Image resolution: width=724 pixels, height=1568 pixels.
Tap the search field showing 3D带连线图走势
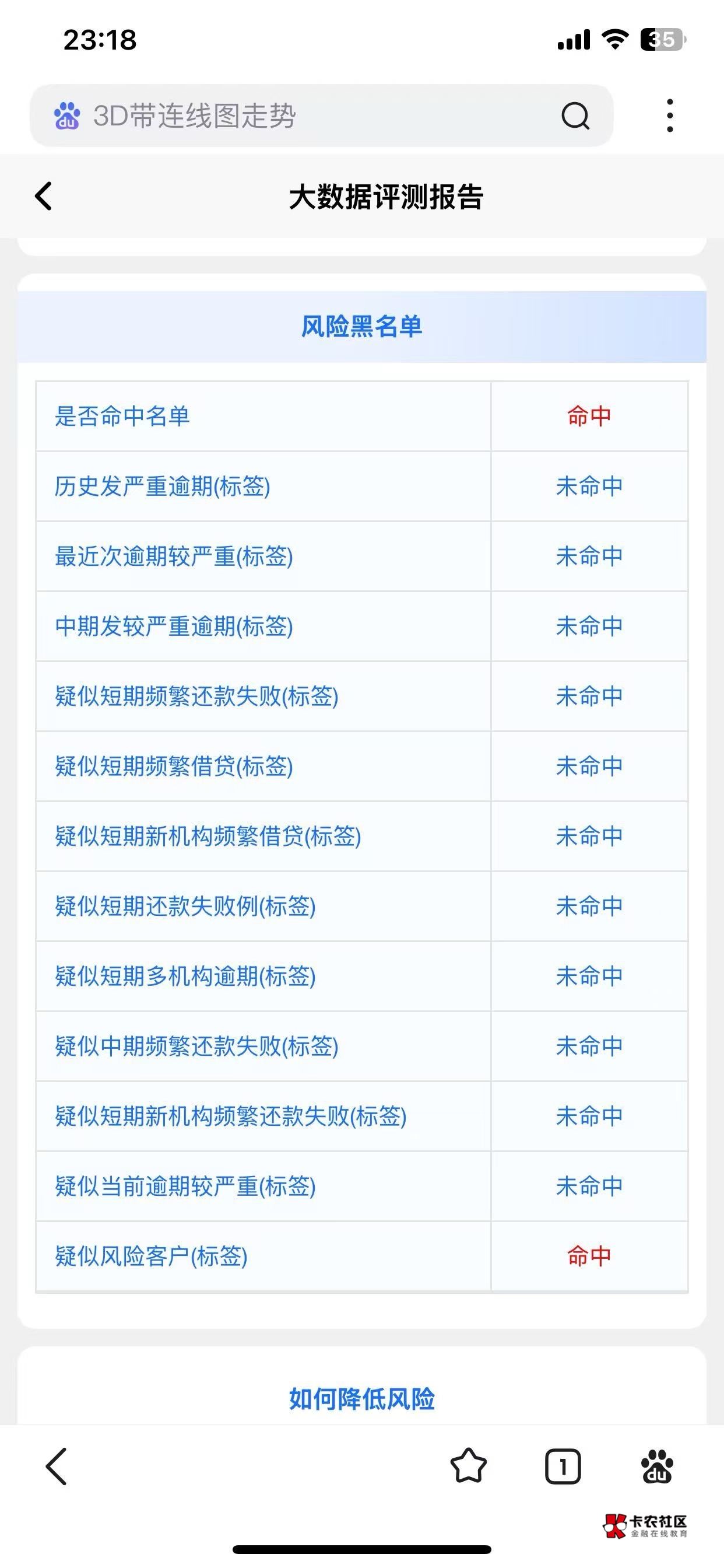[292, 116]
